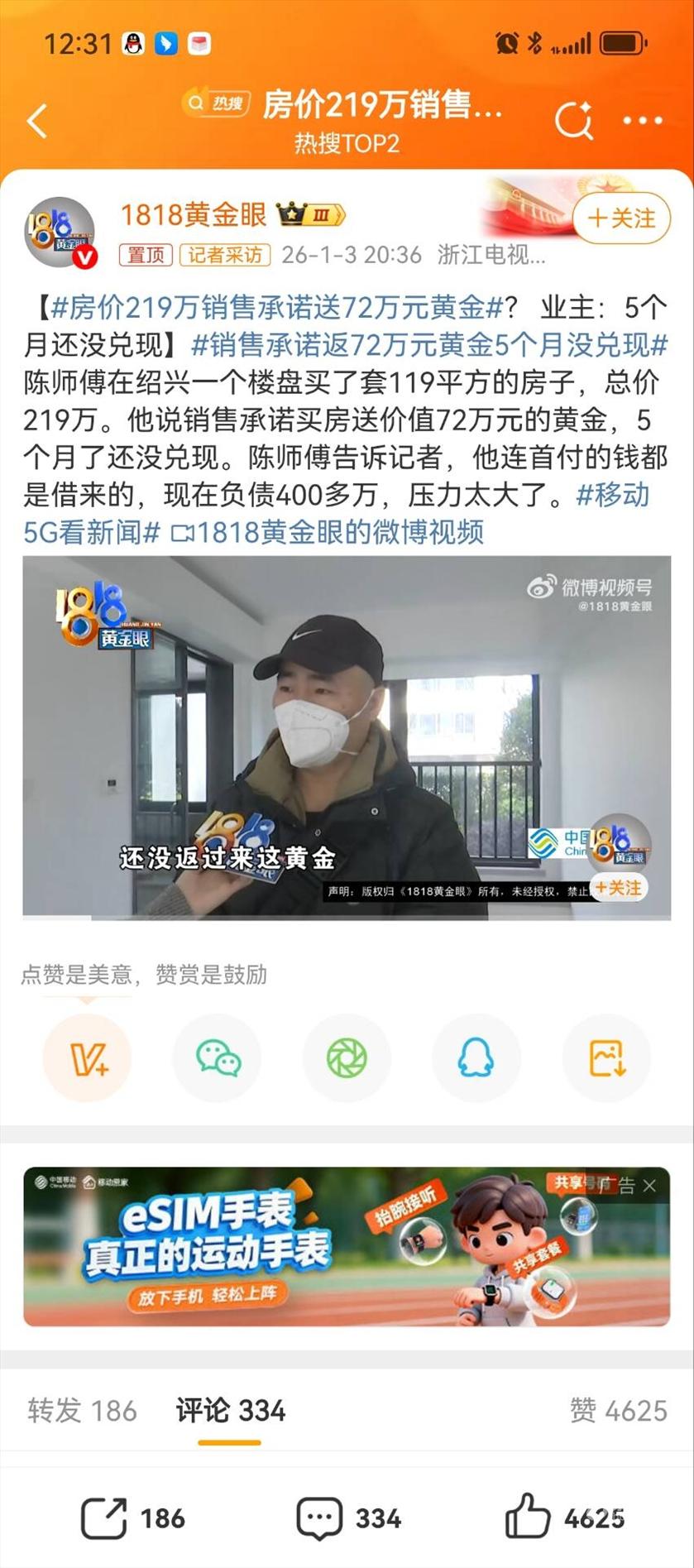Image resolution: width=694 pixels, height=1568 pixels.
Task: Go back using the top-left arrow
Action: 37,121
